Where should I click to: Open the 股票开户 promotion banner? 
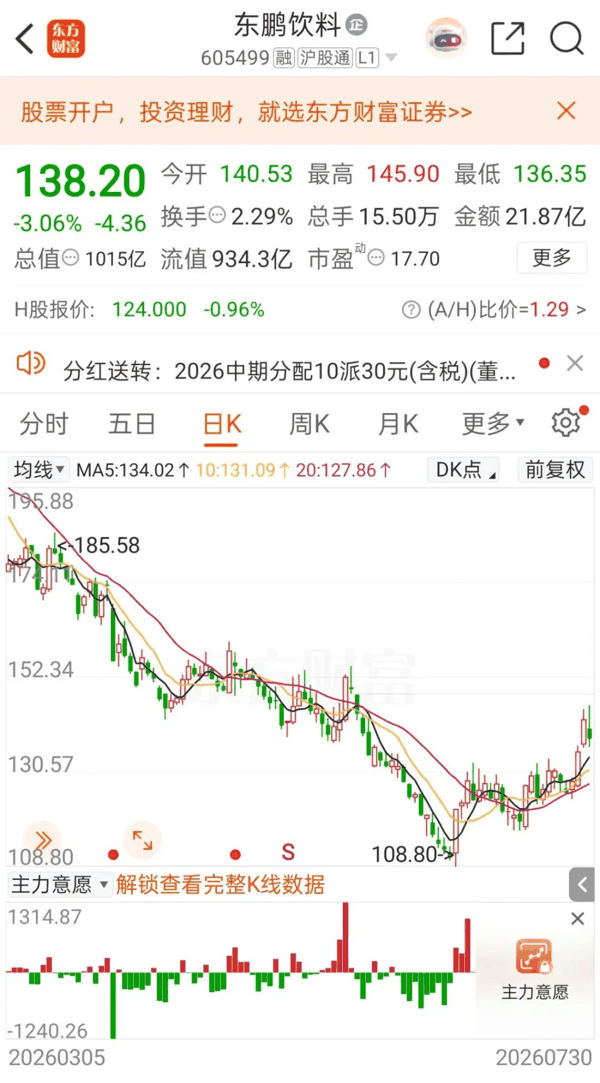tap(246, 112)
